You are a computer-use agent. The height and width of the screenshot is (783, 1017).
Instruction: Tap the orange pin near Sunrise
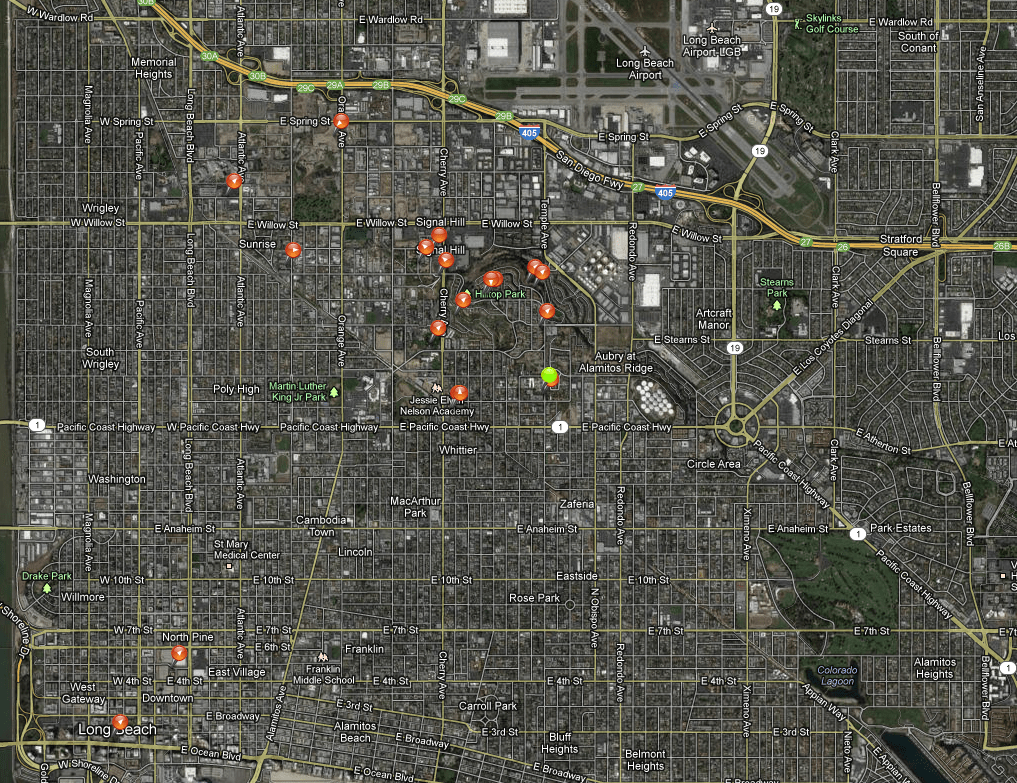point(293,249)
